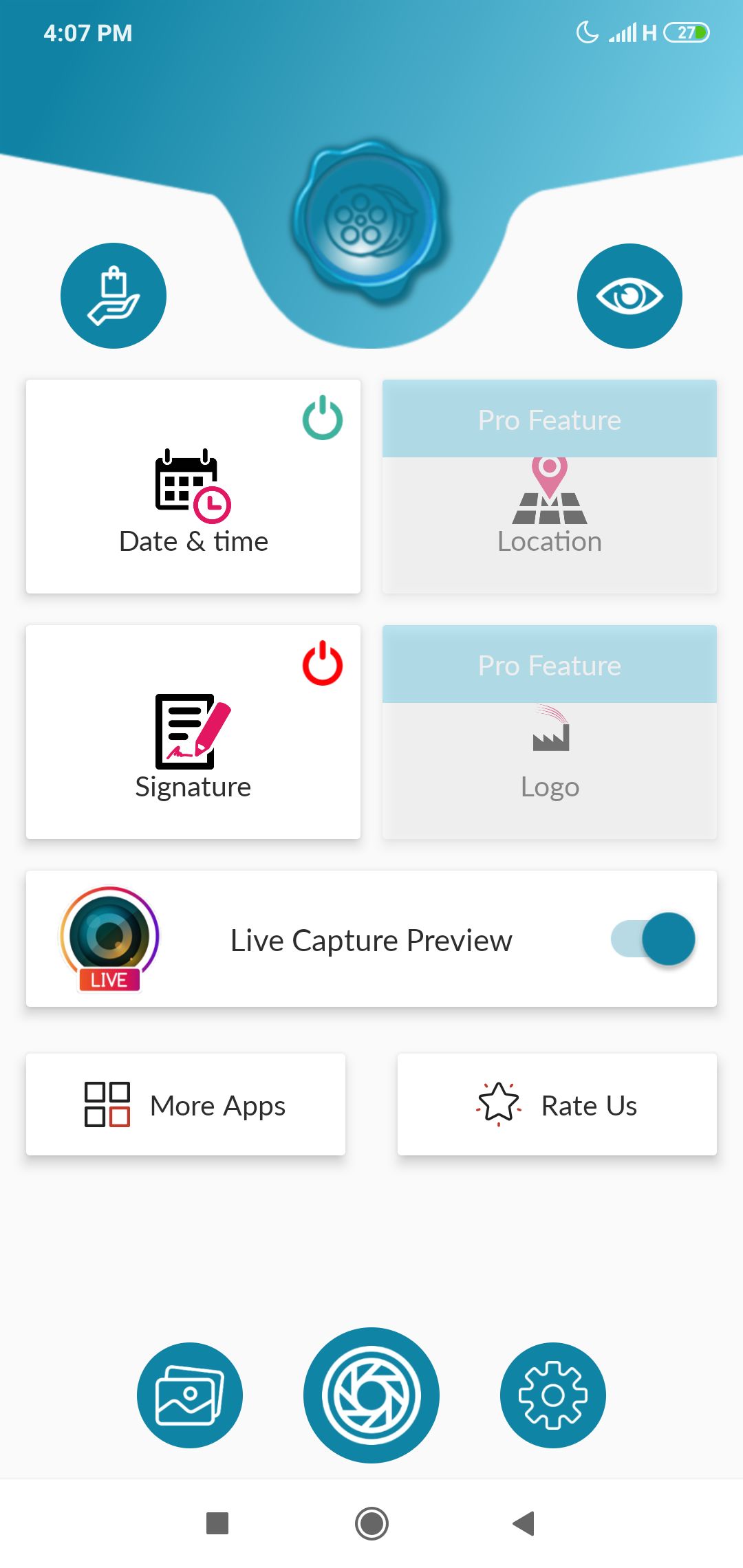The width and height of the screenshot is (743, 1568).
Task: Open the shop bag icon
Action: [114, 296]
